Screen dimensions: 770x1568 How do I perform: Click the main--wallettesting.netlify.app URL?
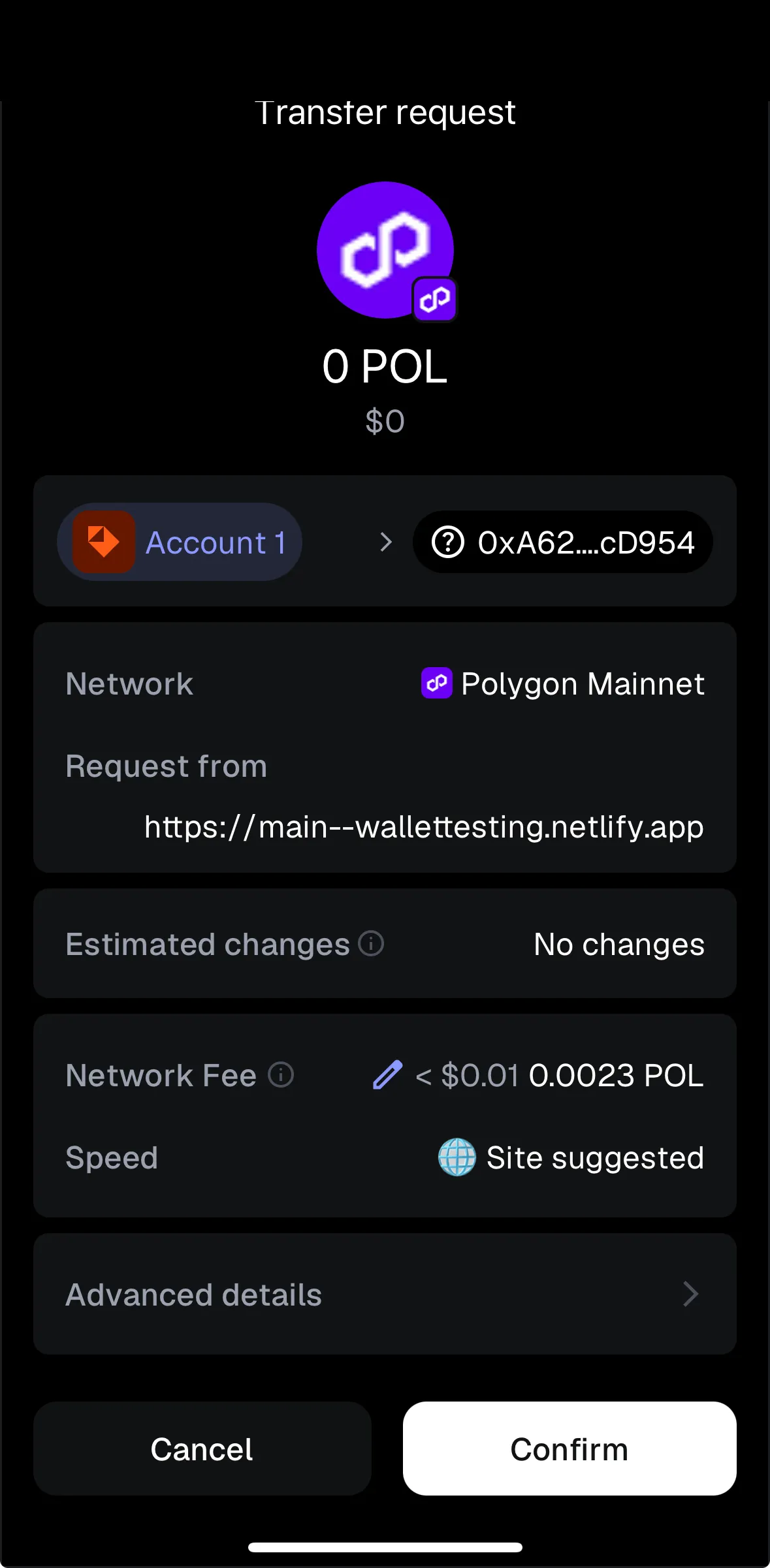coord(423,826)
